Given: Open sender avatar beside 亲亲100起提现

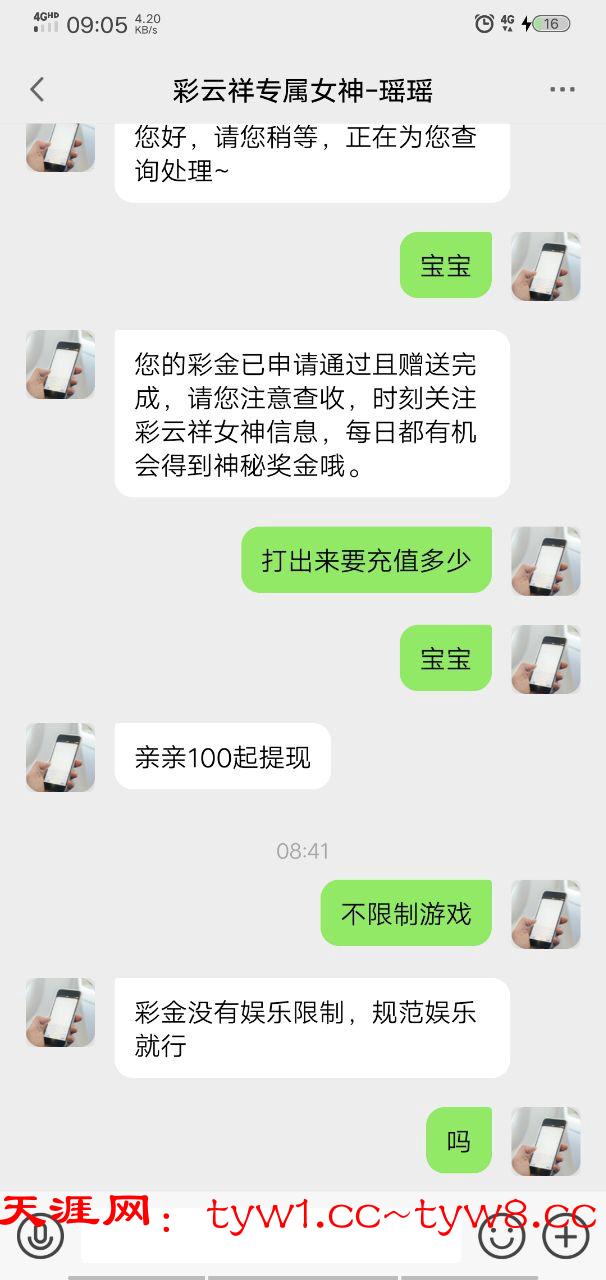Looking at the screenshot, I should [60, 757].
